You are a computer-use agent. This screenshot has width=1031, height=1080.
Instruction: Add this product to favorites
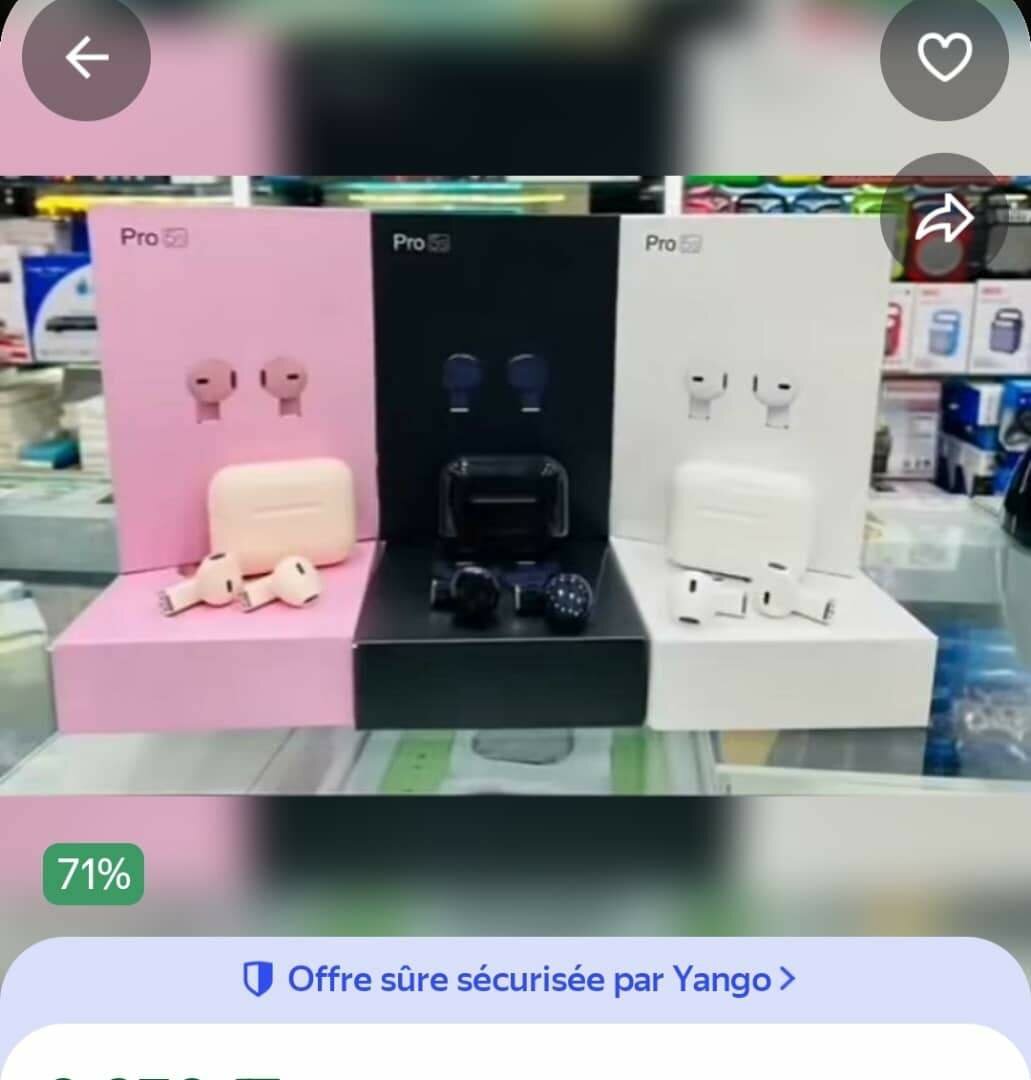point(944,58)
